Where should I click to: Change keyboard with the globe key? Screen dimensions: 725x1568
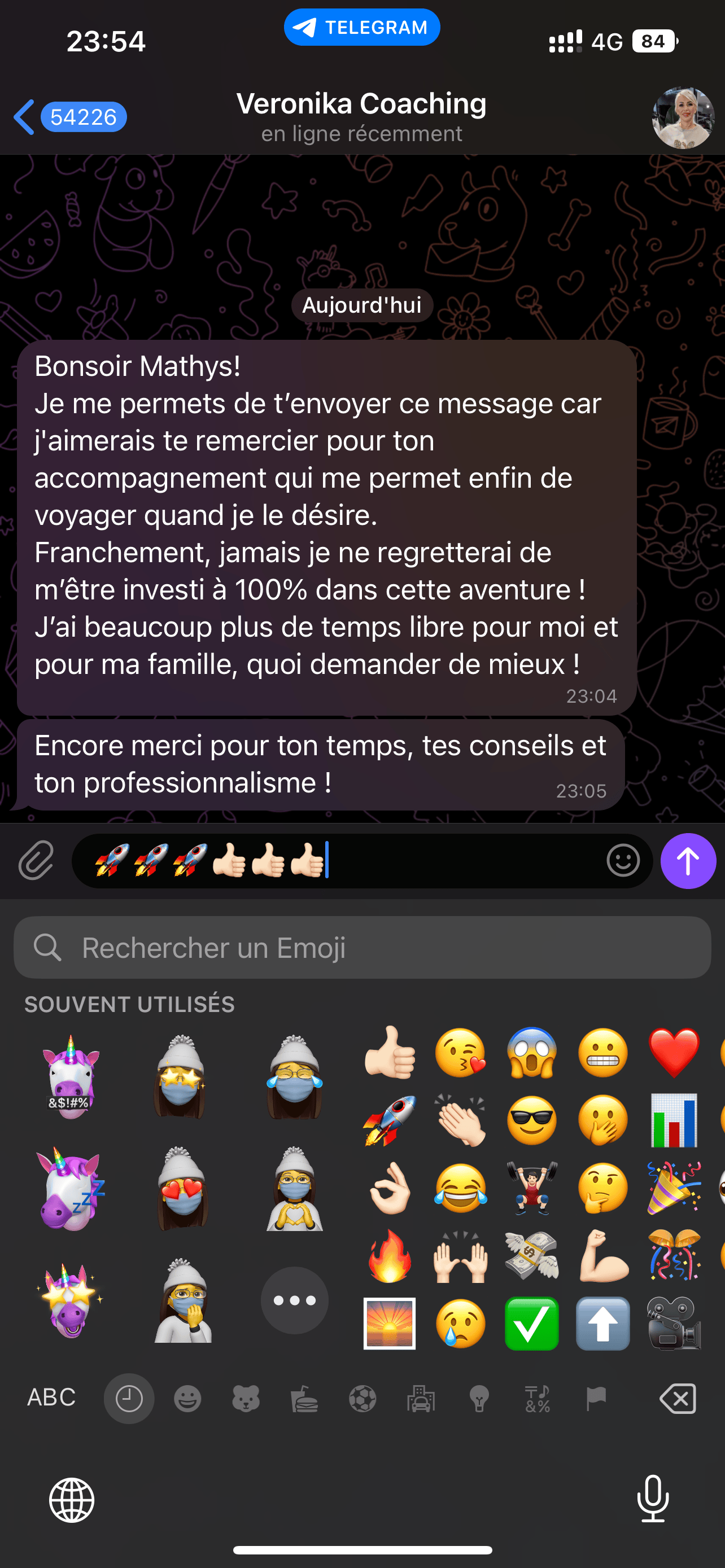72,1500
